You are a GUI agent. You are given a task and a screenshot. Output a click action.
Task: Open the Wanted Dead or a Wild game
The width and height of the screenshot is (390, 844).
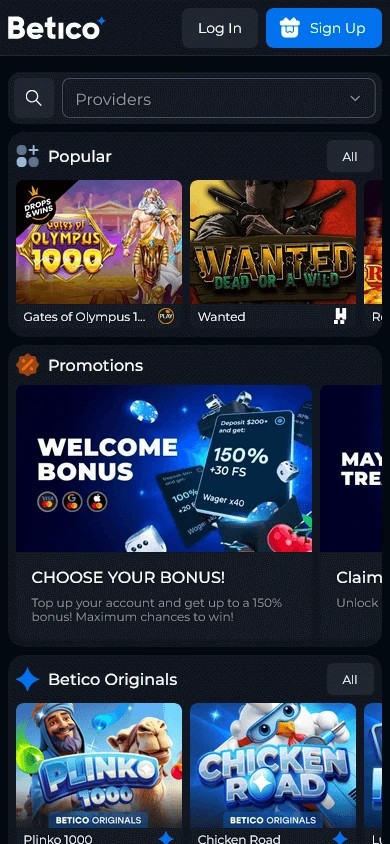coord(273,253)
